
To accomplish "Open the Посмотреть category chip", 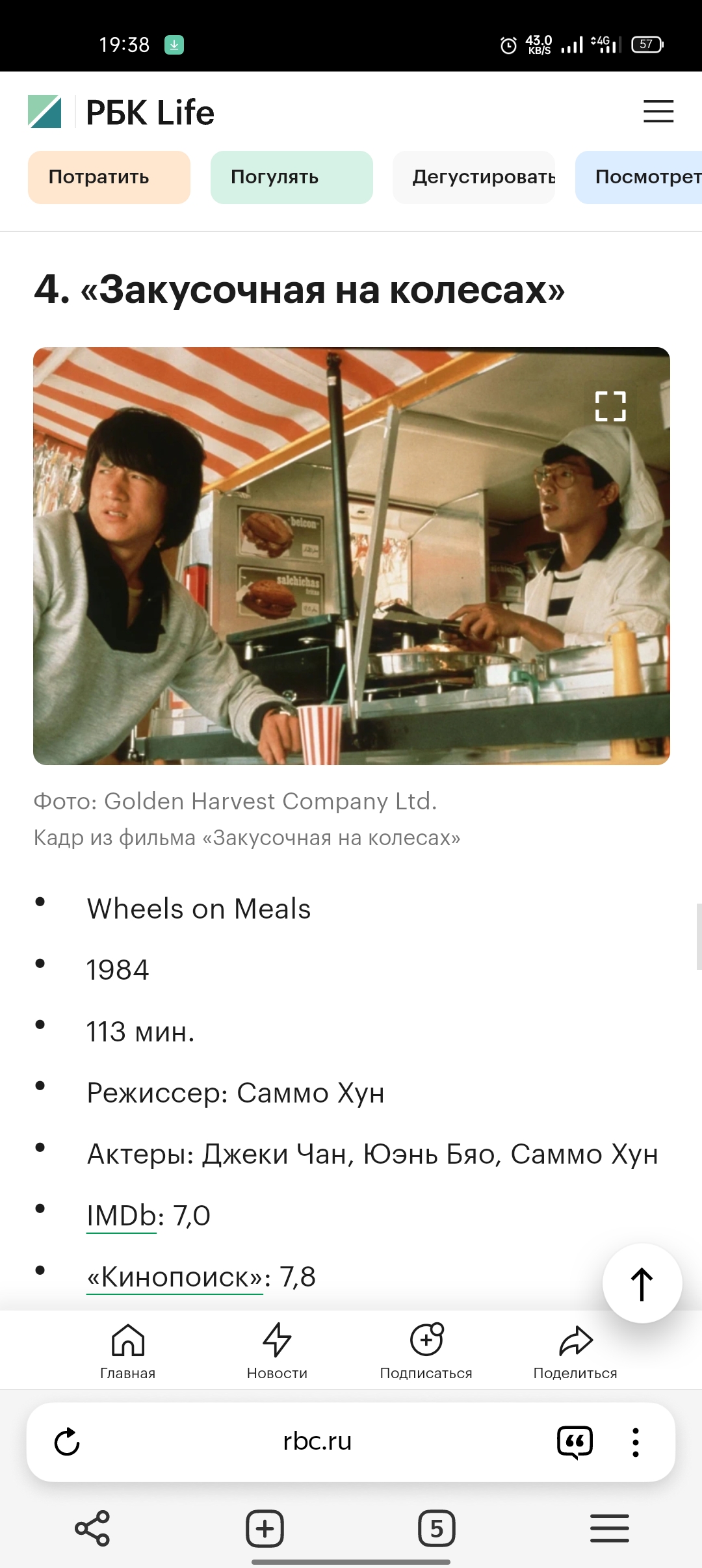I will (638, 177).
